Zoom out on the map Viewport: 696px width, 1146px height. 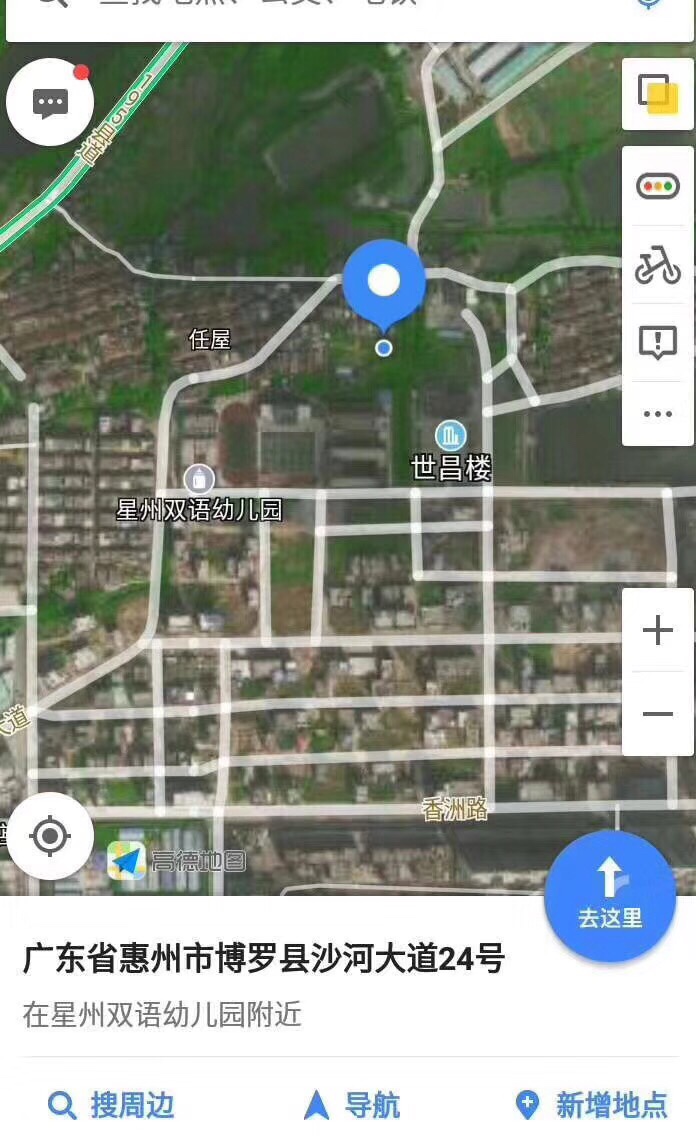point(657,713)
